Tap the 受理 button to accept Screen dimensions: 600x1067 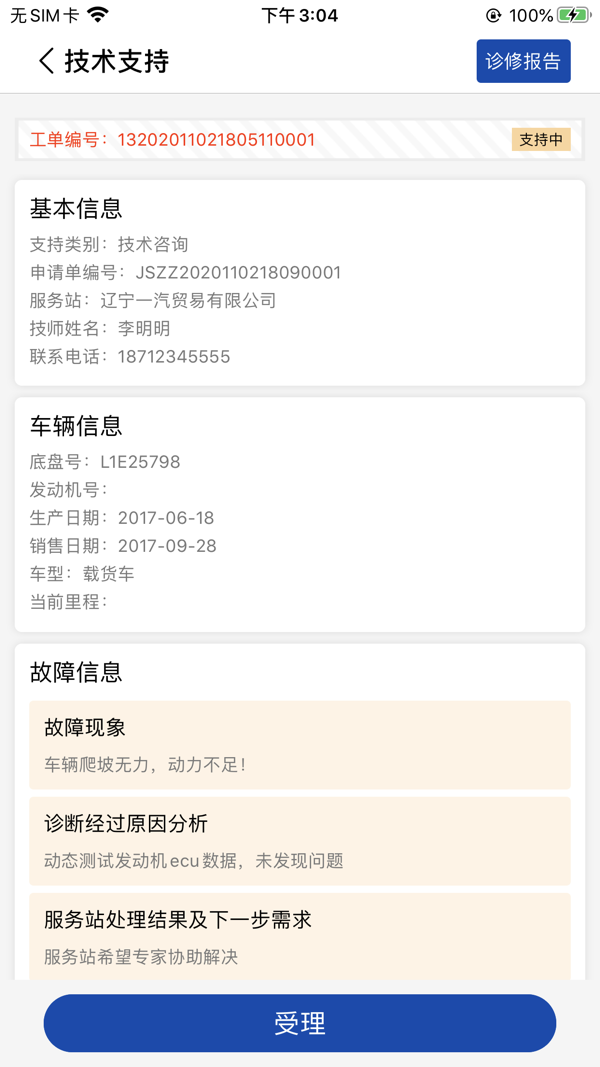point(299,1023)
